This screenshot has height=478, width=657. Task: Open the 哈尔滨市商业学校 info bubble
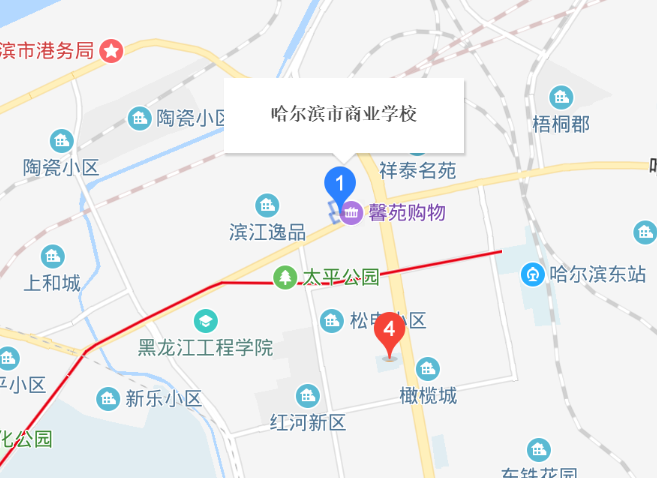pyautogui.click(x=344, y=115)
